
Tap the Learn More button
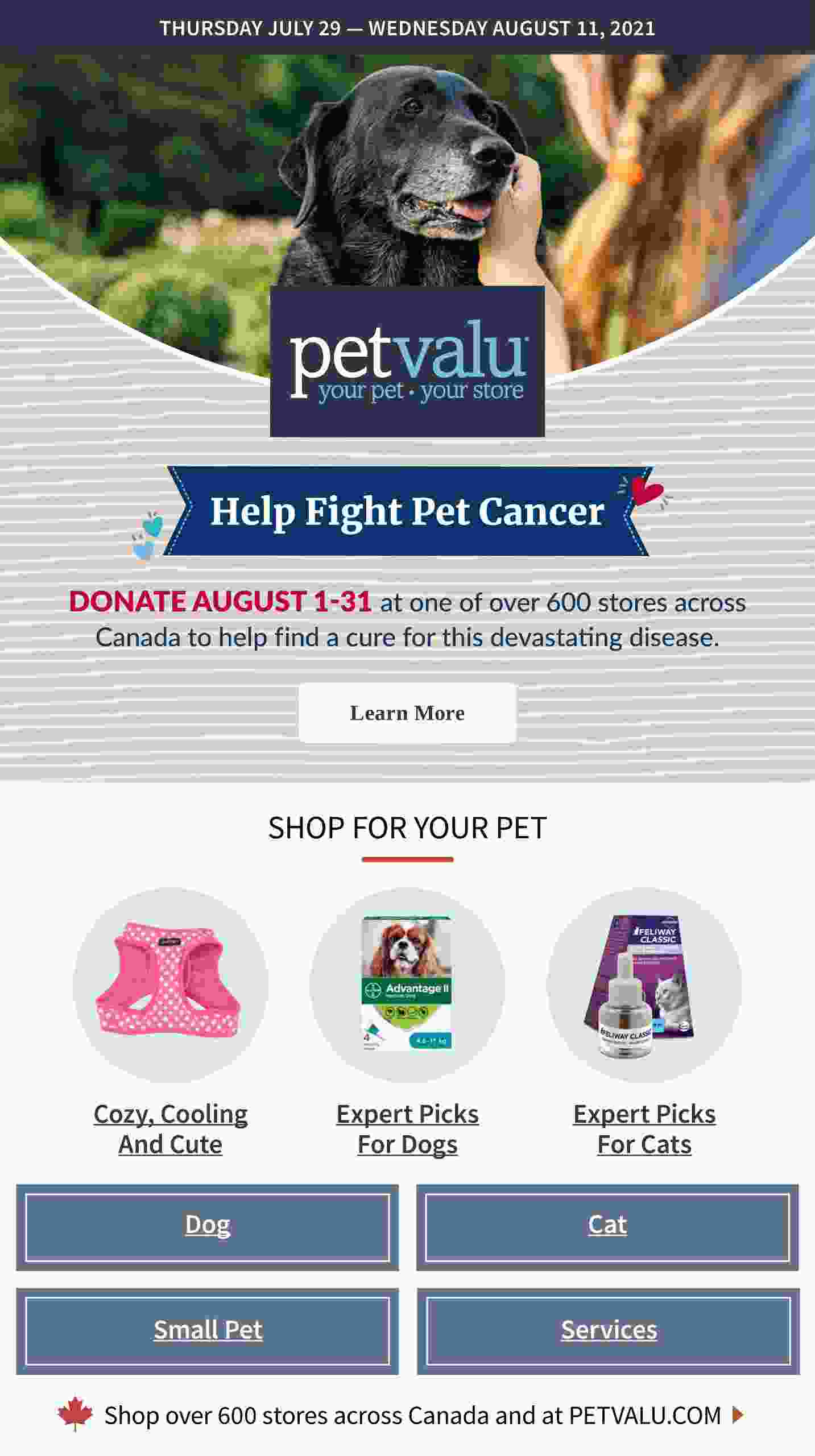click(407, 713)
